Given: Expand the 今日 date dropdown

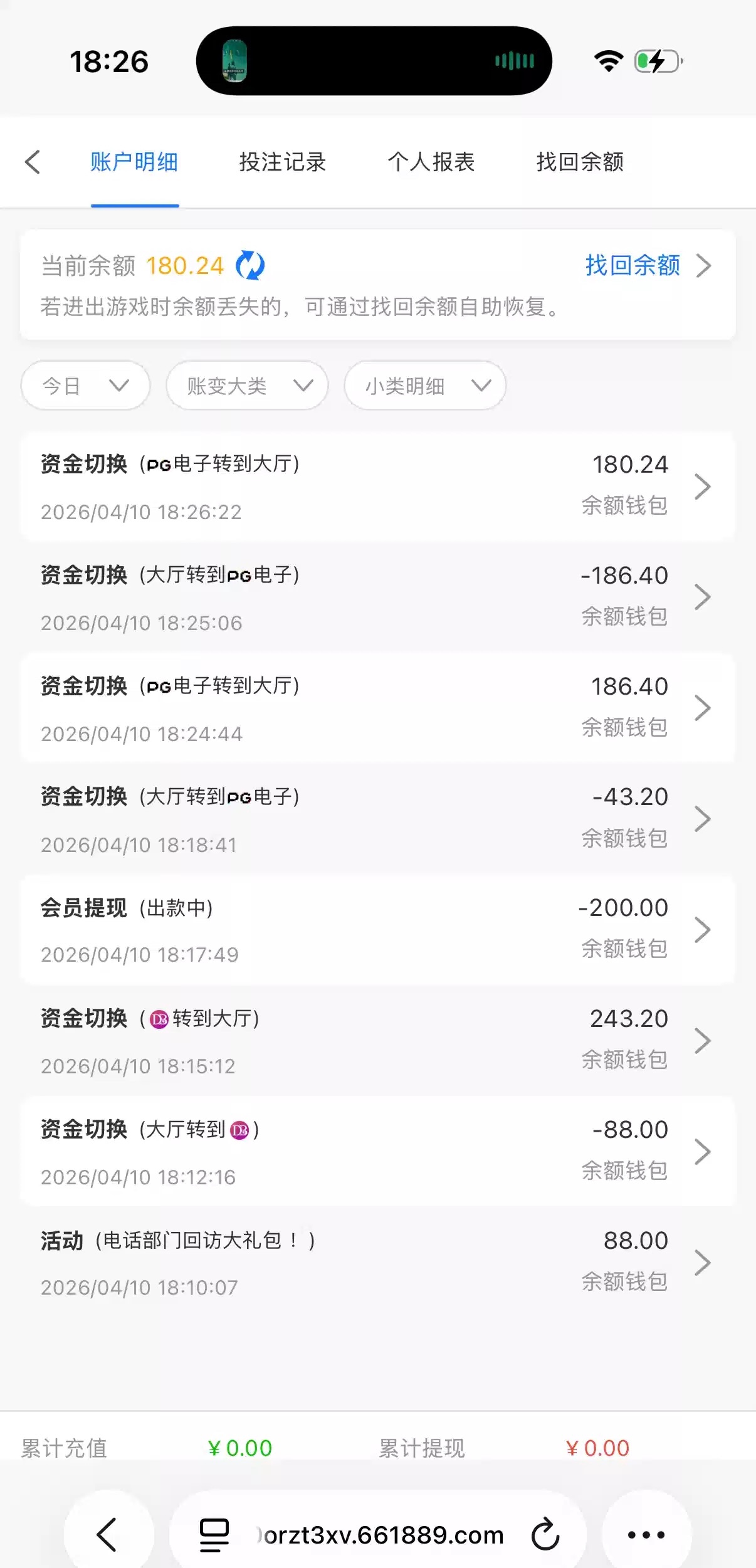Looking at the screenshot, I should 85,385.
